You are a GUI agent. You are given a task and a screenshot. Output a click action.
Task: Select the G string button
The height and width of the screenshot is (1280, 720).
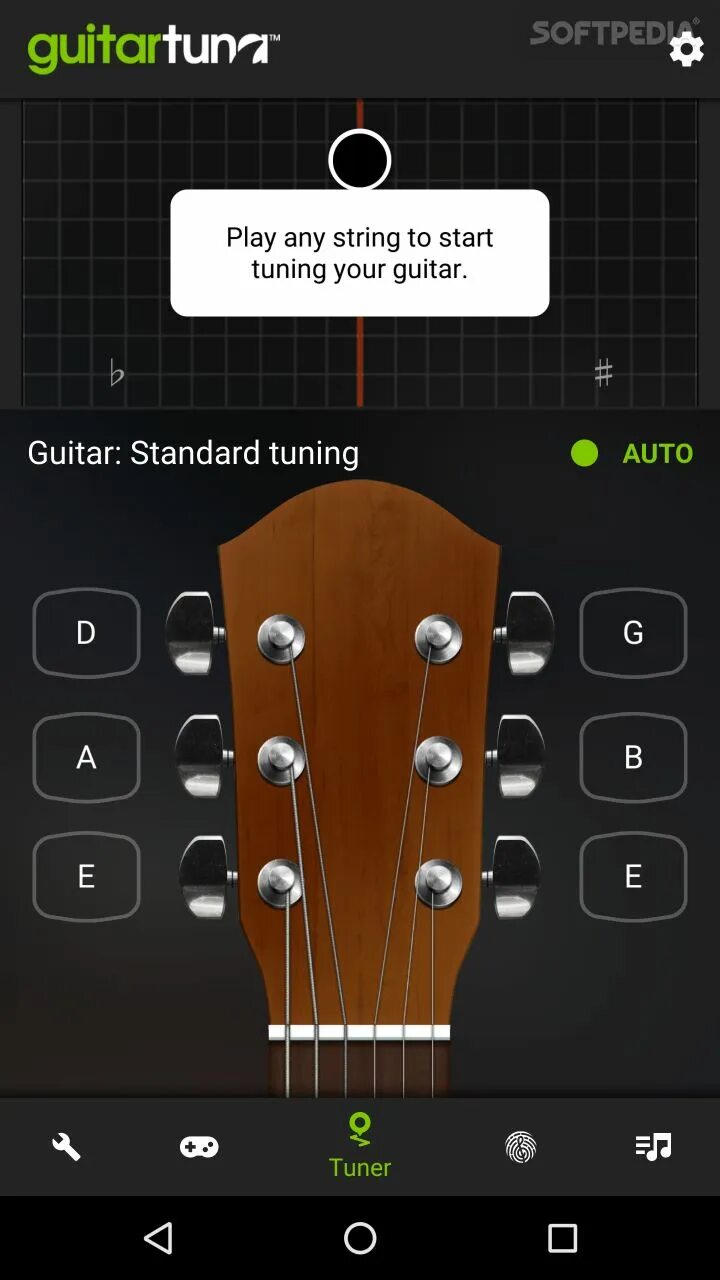(x=633, y=632)
